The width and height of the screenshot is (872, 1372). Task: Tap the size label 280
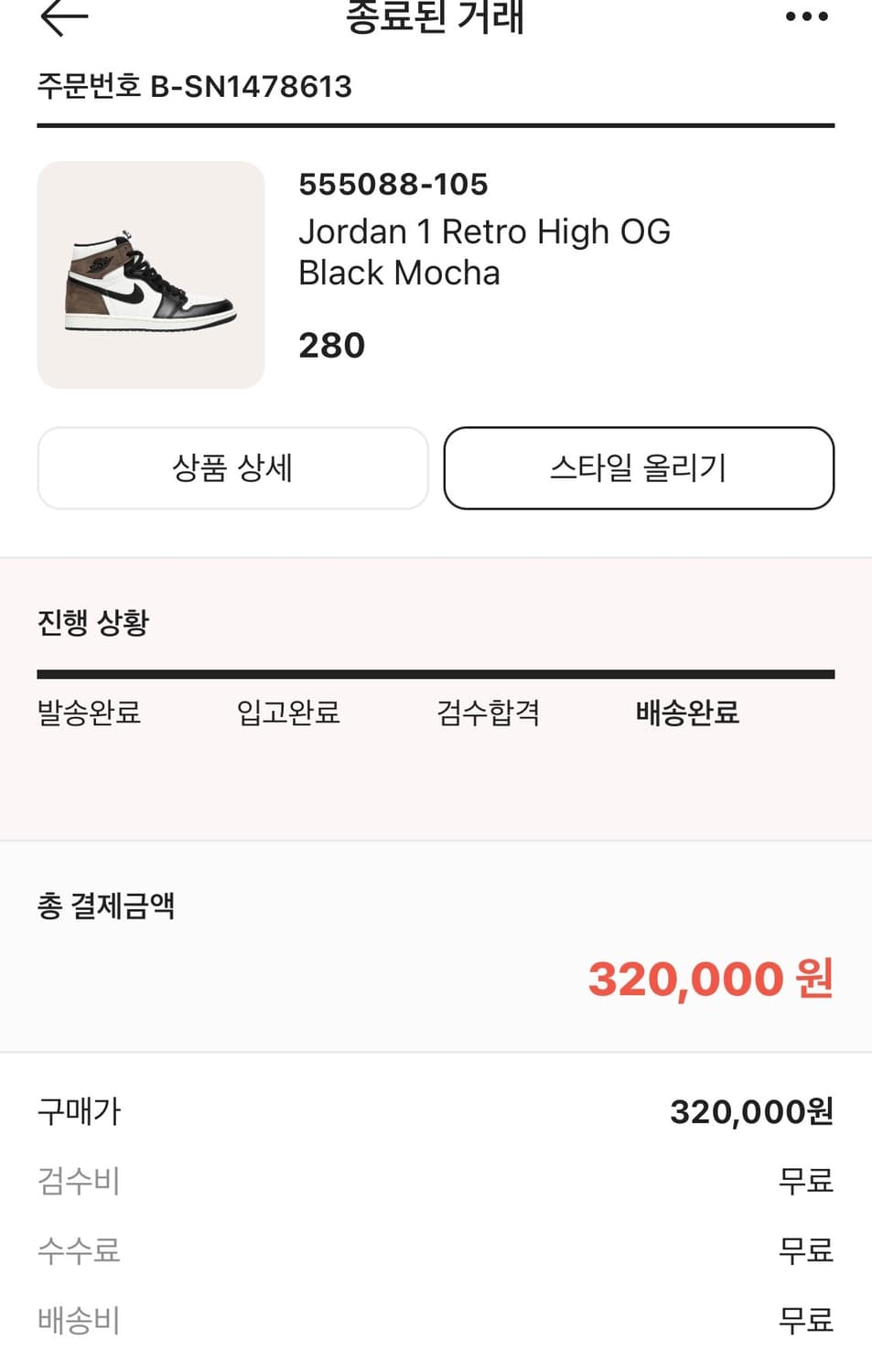[331, 345]
